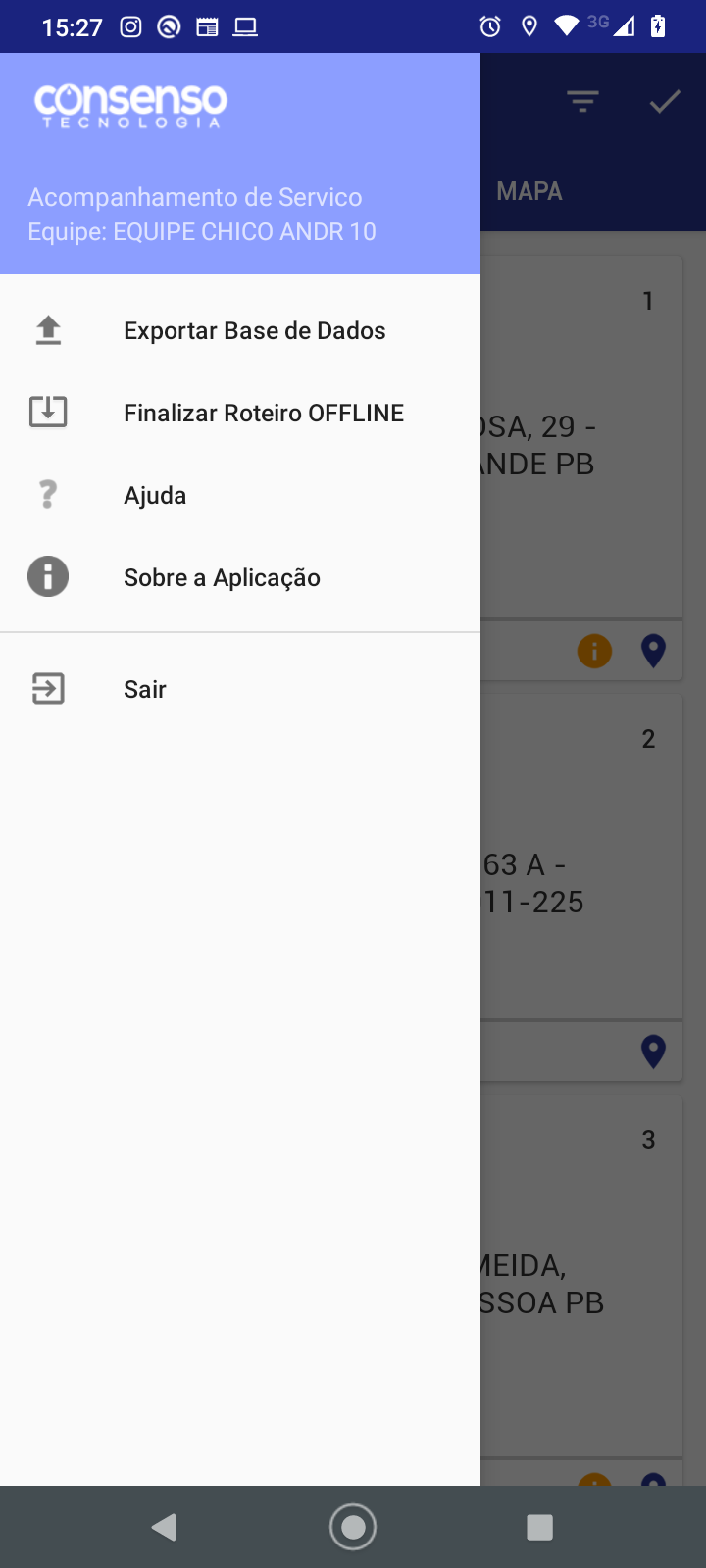This screenshot has width=706, height=1568.
Task: Click the Finalizar Roteiro OFFLINE download icon
Action: [x=48, y=412]
